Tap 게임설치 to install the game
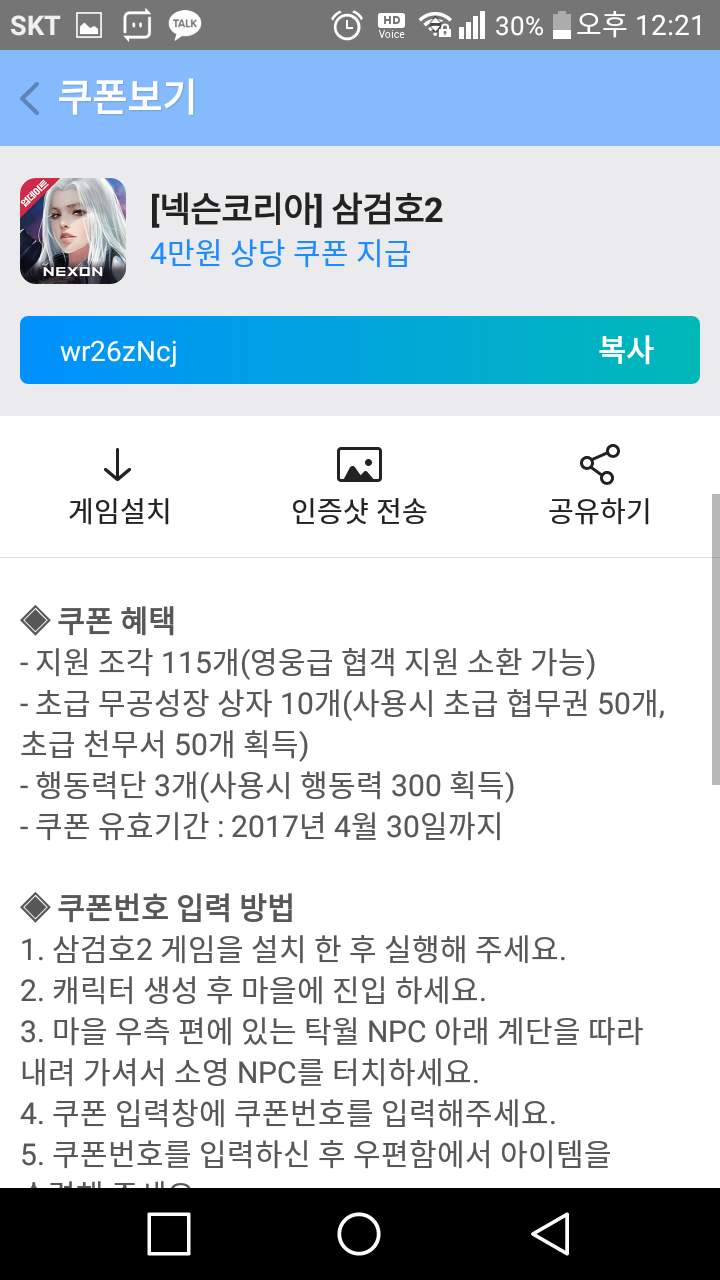 [119, 487]
